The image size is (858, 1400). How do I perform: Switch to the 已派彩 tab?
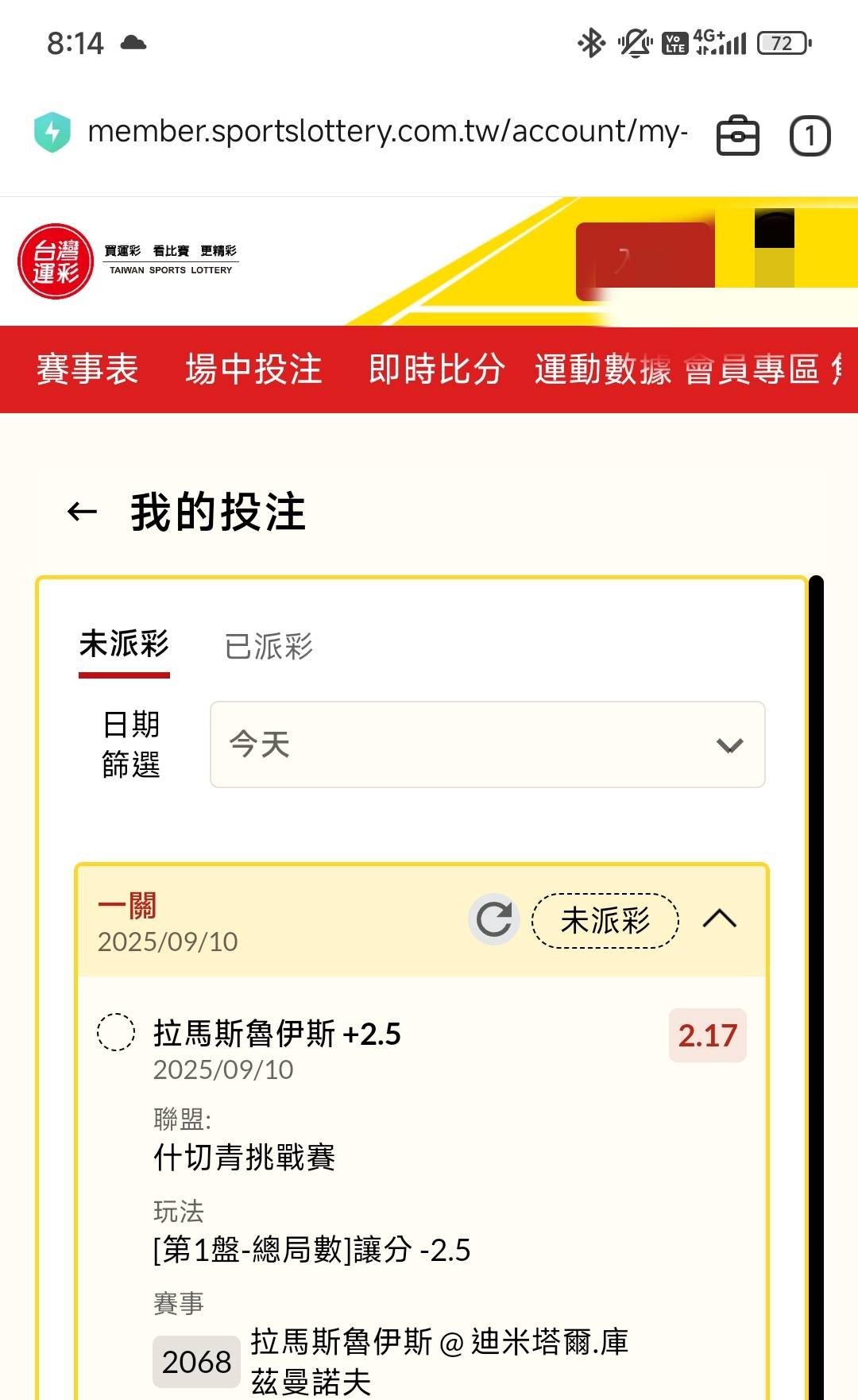click(x=269, y=646)
